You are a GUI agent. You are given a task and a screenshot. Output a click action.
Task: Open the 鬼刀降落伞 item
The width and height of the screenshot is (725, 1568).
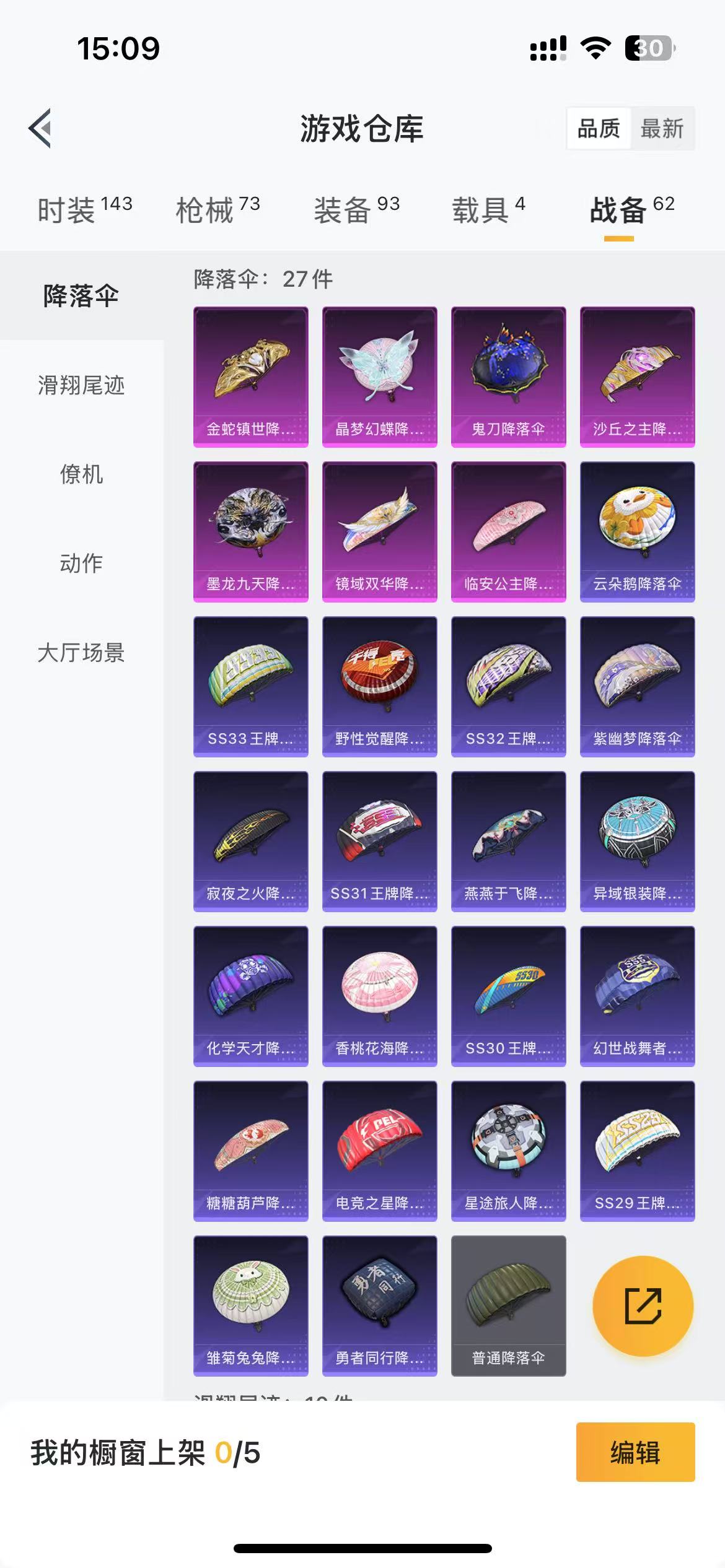point(508,377)
